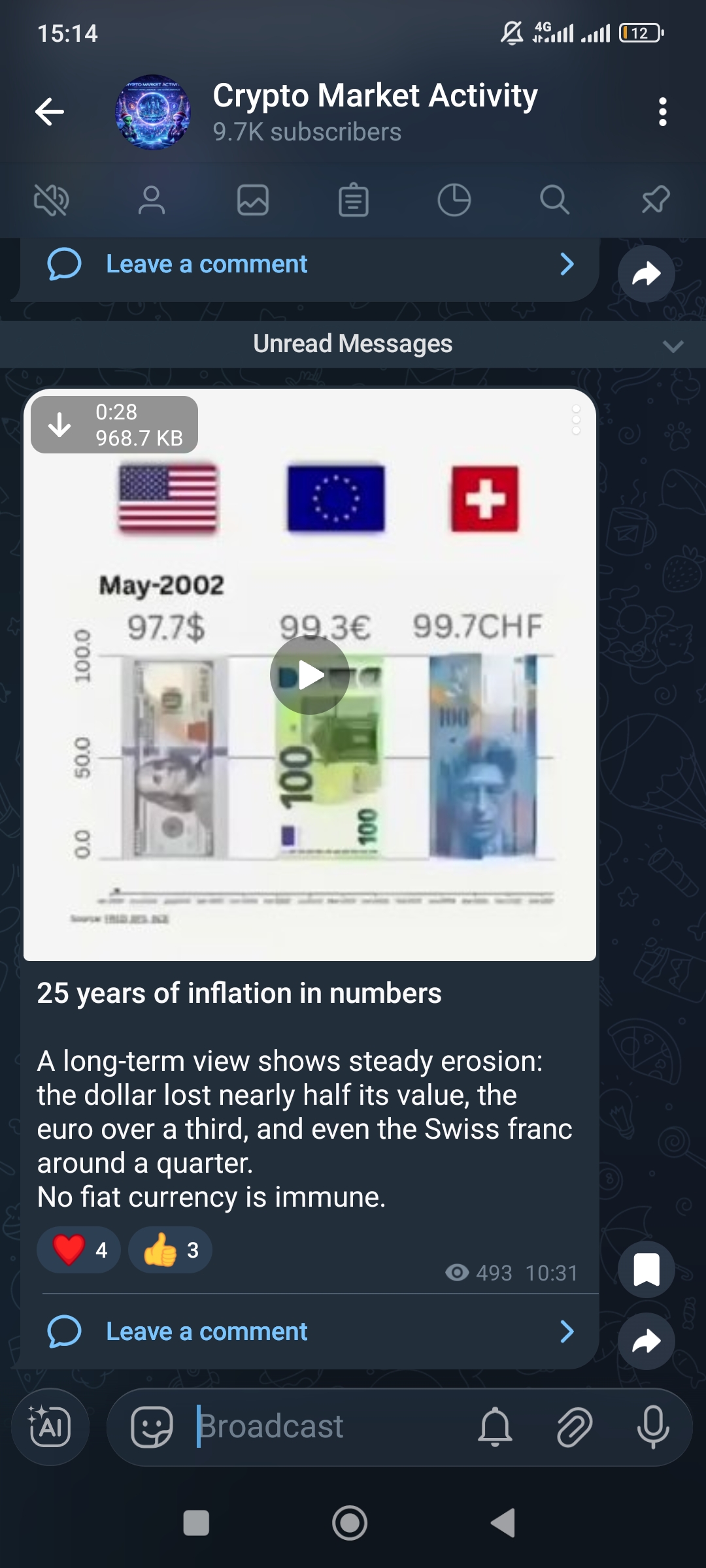Screen dimensions: 706x1568
Task: Open the channel search icon
Action: (x=556, y=200)
